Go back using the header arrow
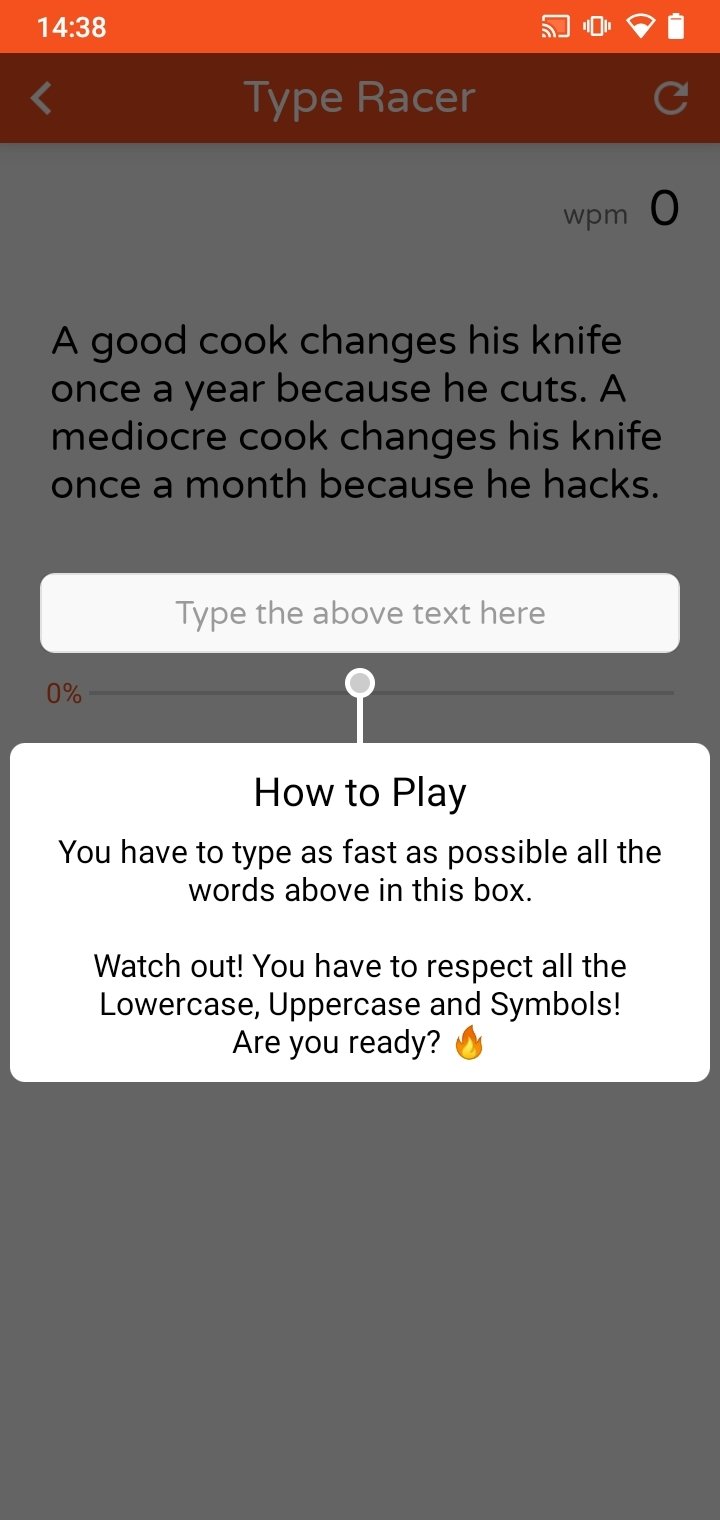720x1520 pixels. point(41,98)
